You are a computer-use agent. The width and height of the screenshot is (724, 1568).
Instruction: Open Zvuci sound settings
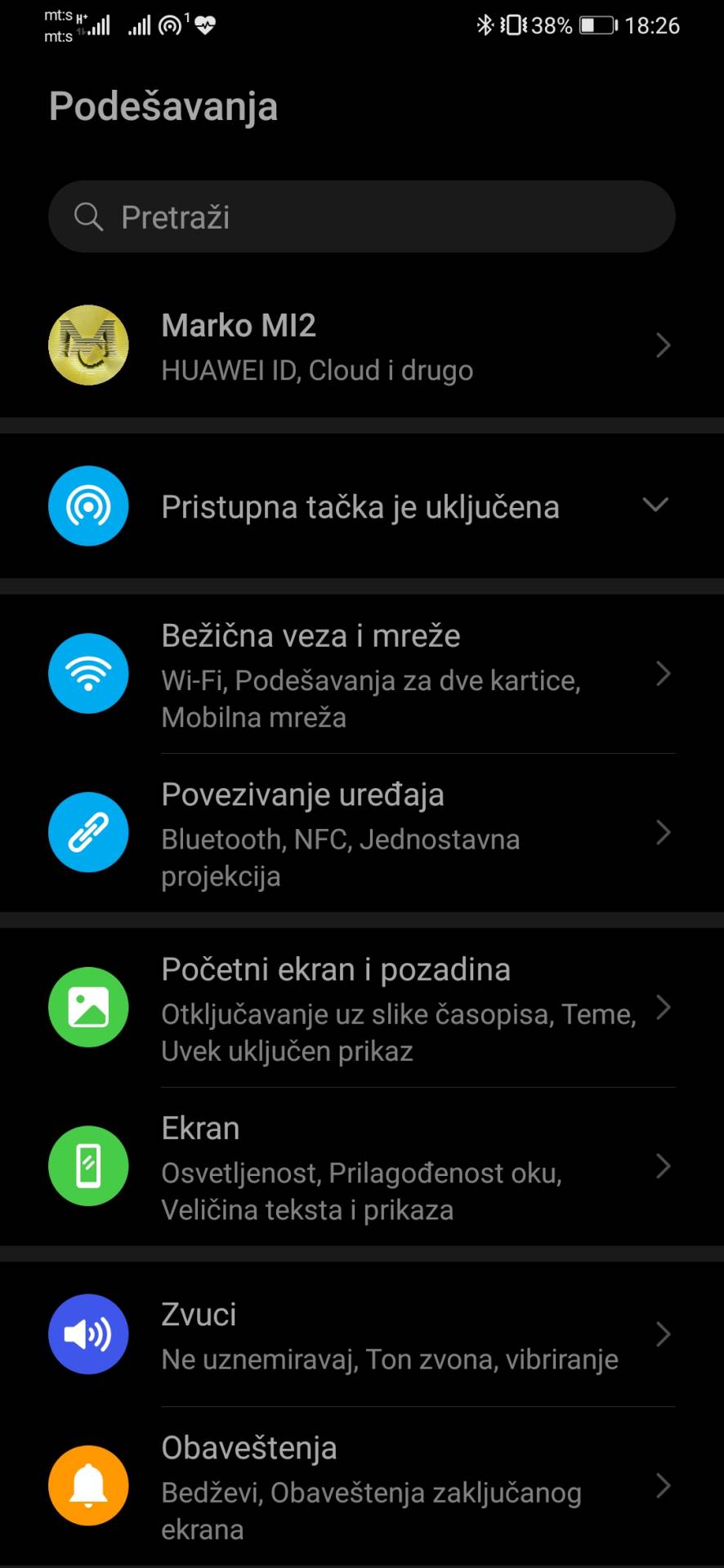coord(361,1334)
